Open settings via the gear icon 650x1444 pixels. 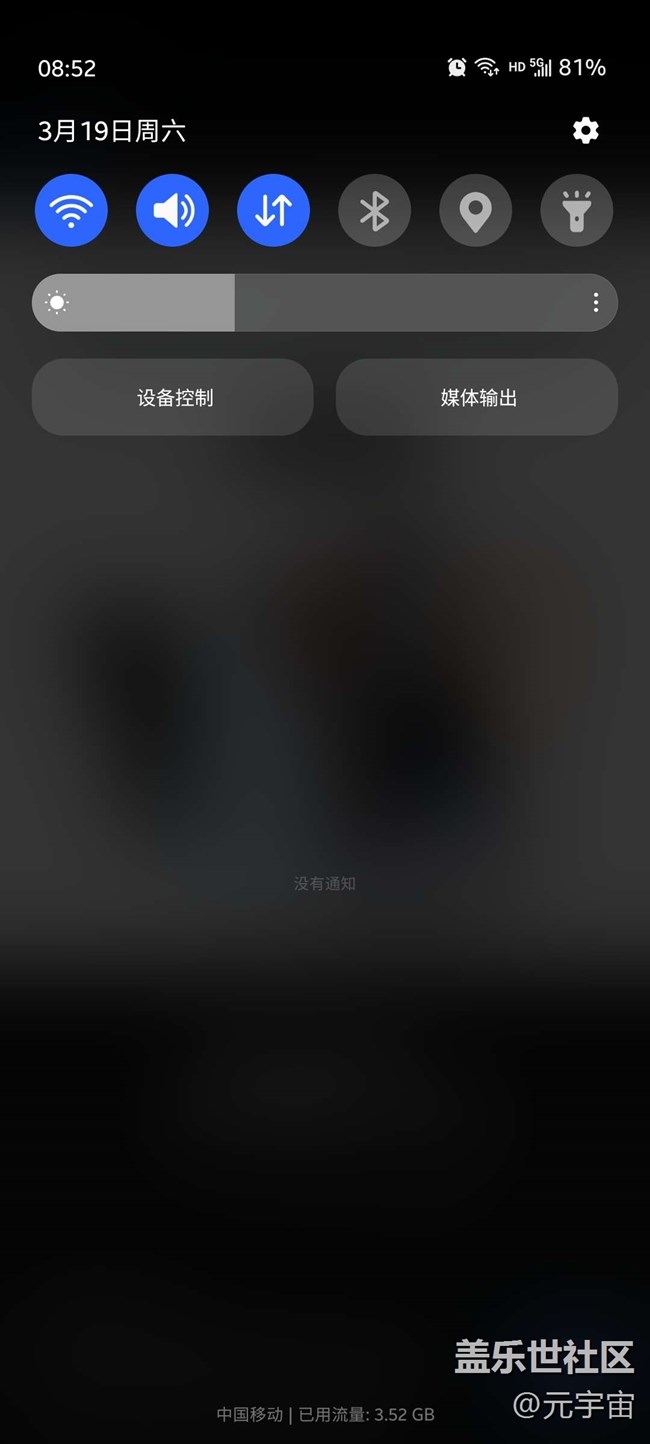[585, 130]
